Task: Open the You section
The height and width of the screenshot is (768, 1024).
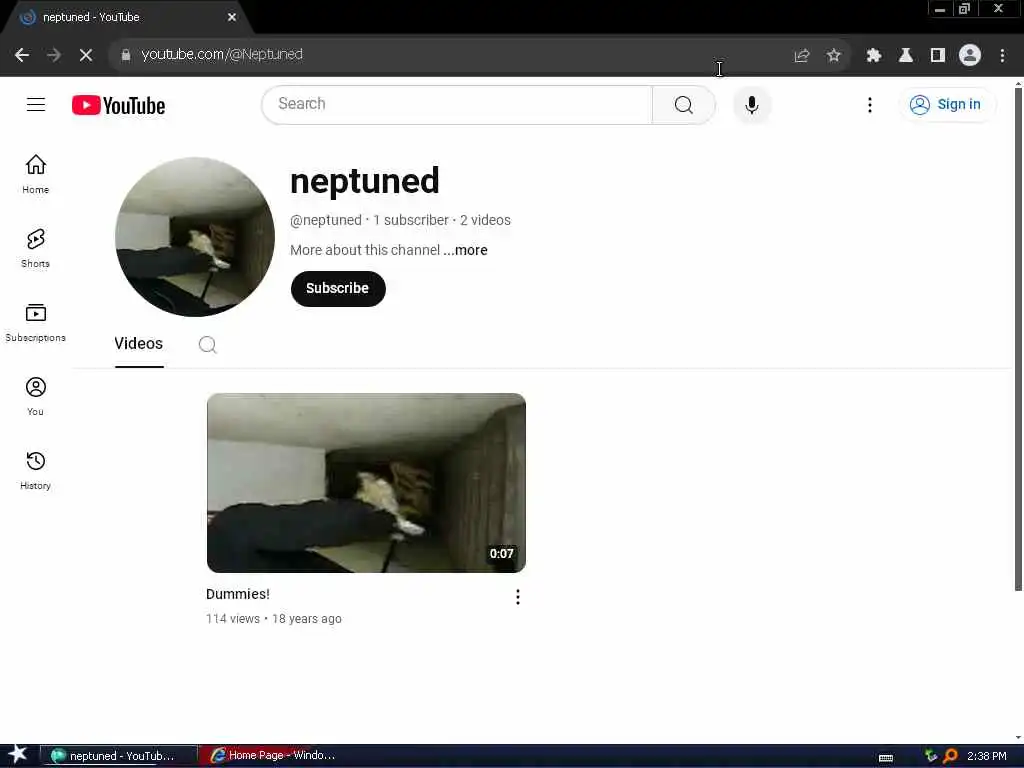Action: tap(36, 396)
